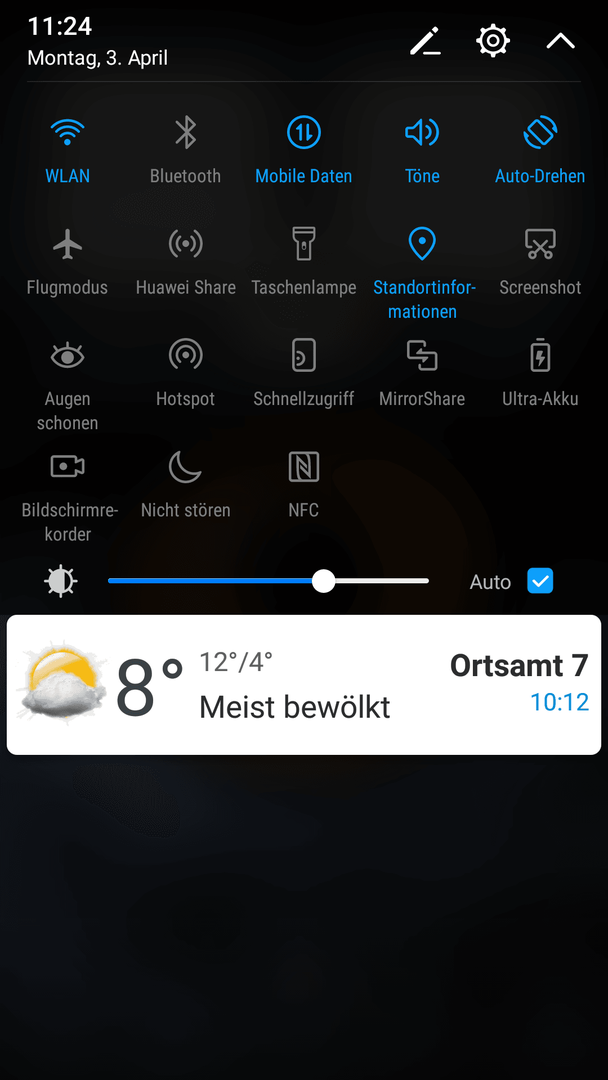
Task: Turn off WLAN
Action: pos(68,133)
